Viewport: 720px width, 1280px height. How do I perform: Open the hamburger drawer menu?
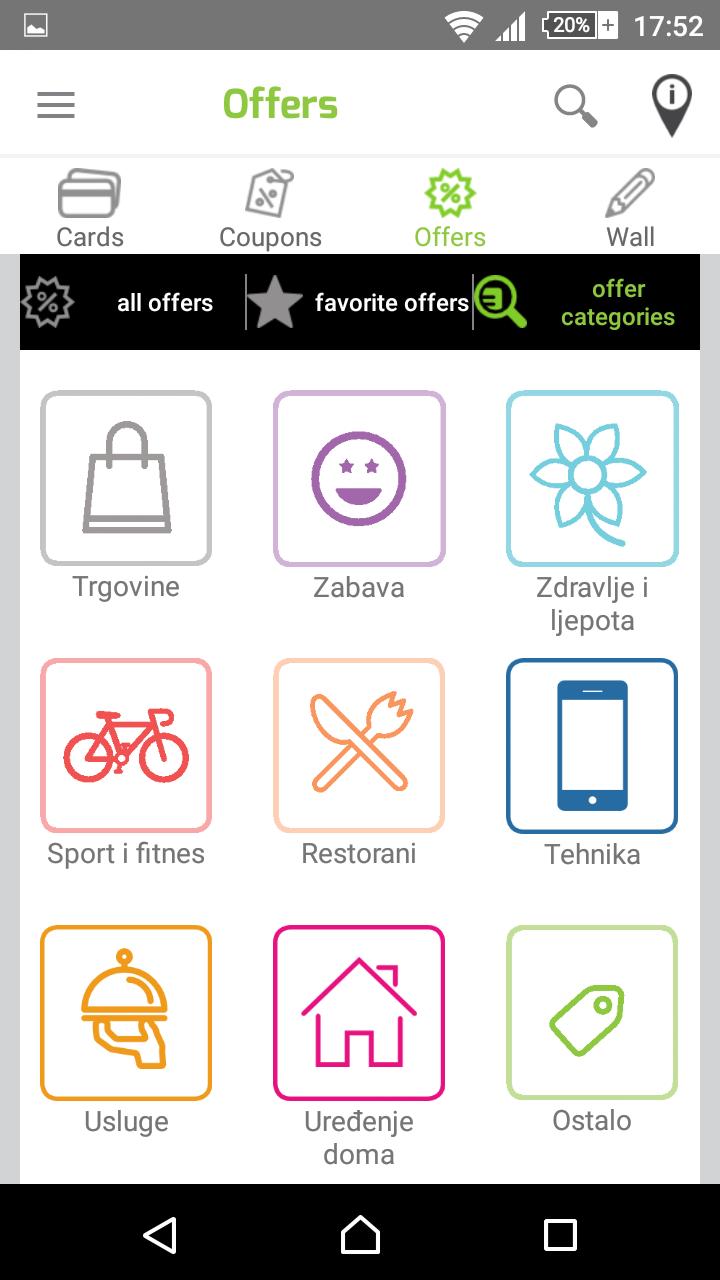[x=56, y=105]
